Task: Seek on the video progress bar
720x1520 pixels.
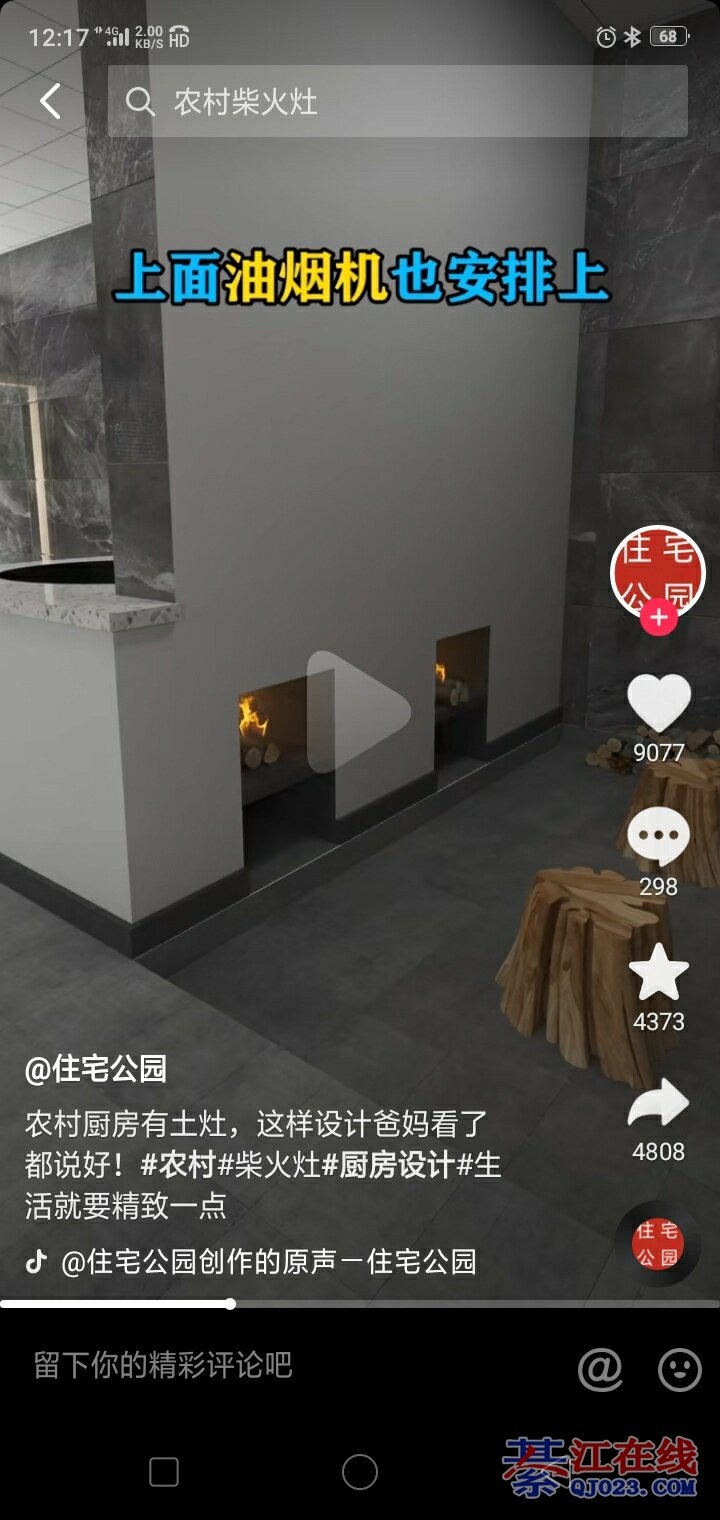Action: [x=360, y=1303]
